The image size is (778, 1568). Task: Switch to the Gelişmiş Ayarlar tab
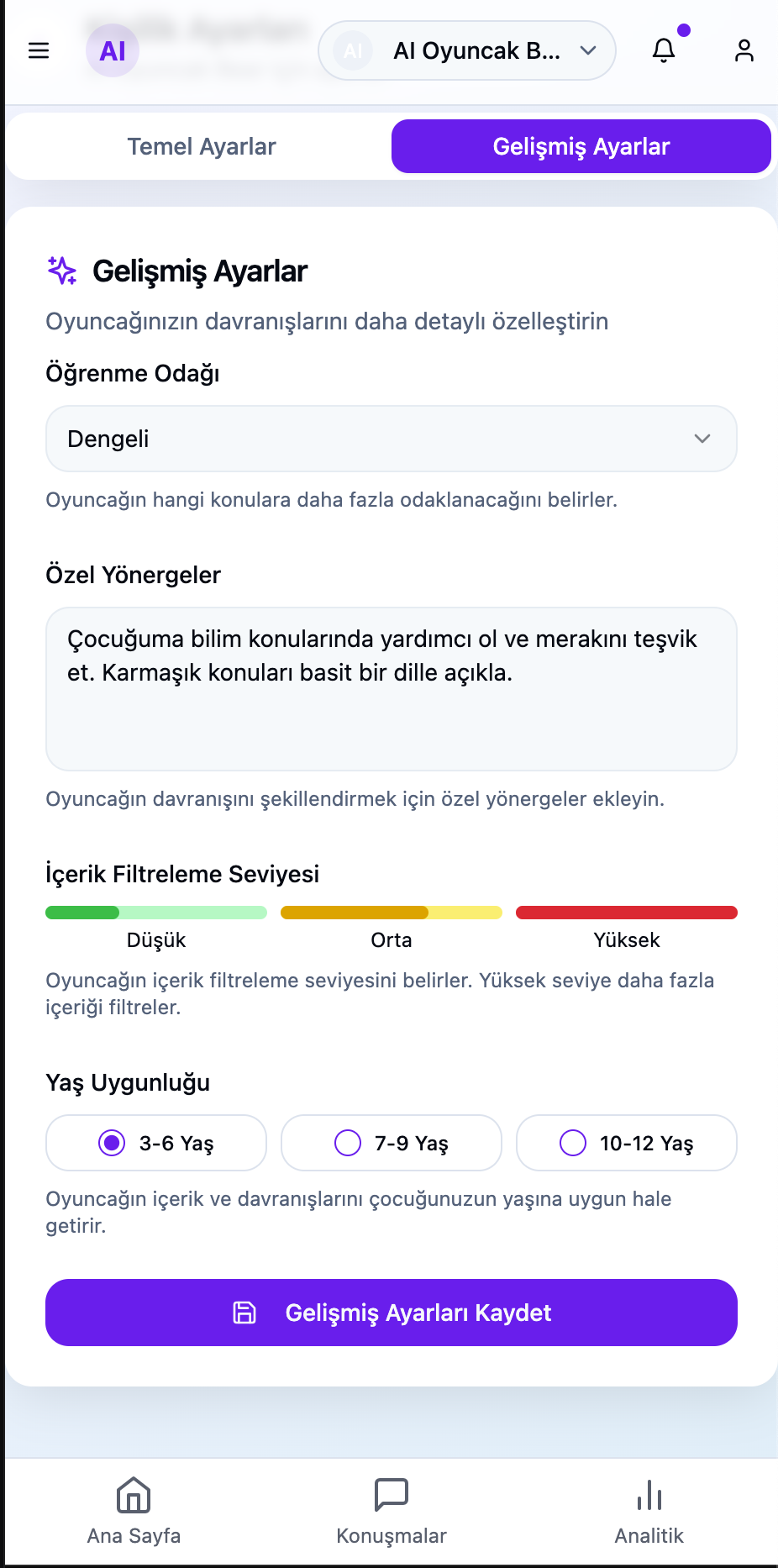[x=581, y=145]
